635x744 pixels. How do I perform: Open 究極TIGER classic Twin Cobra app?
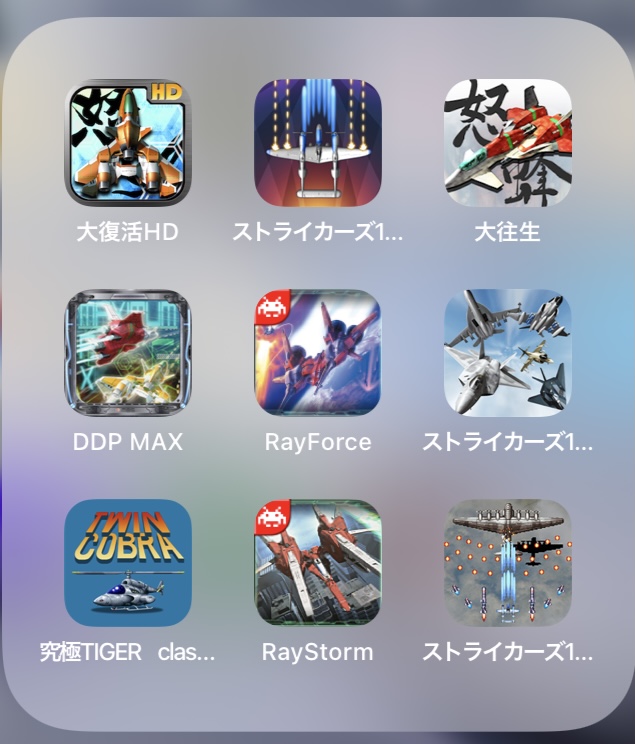coord(127,563)
